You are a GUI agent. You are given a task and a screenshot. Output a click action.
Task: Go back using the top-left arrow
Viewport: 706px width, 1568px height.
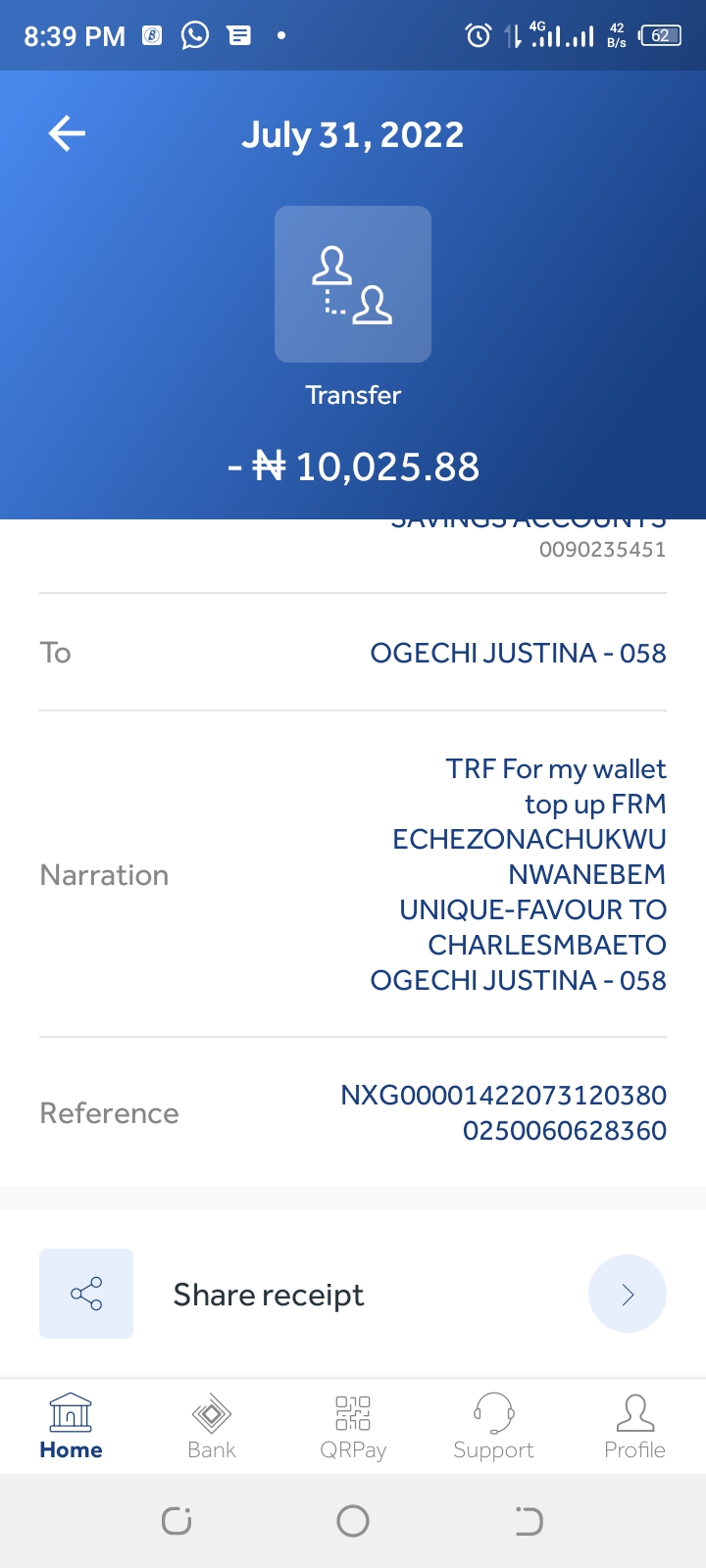67,133
